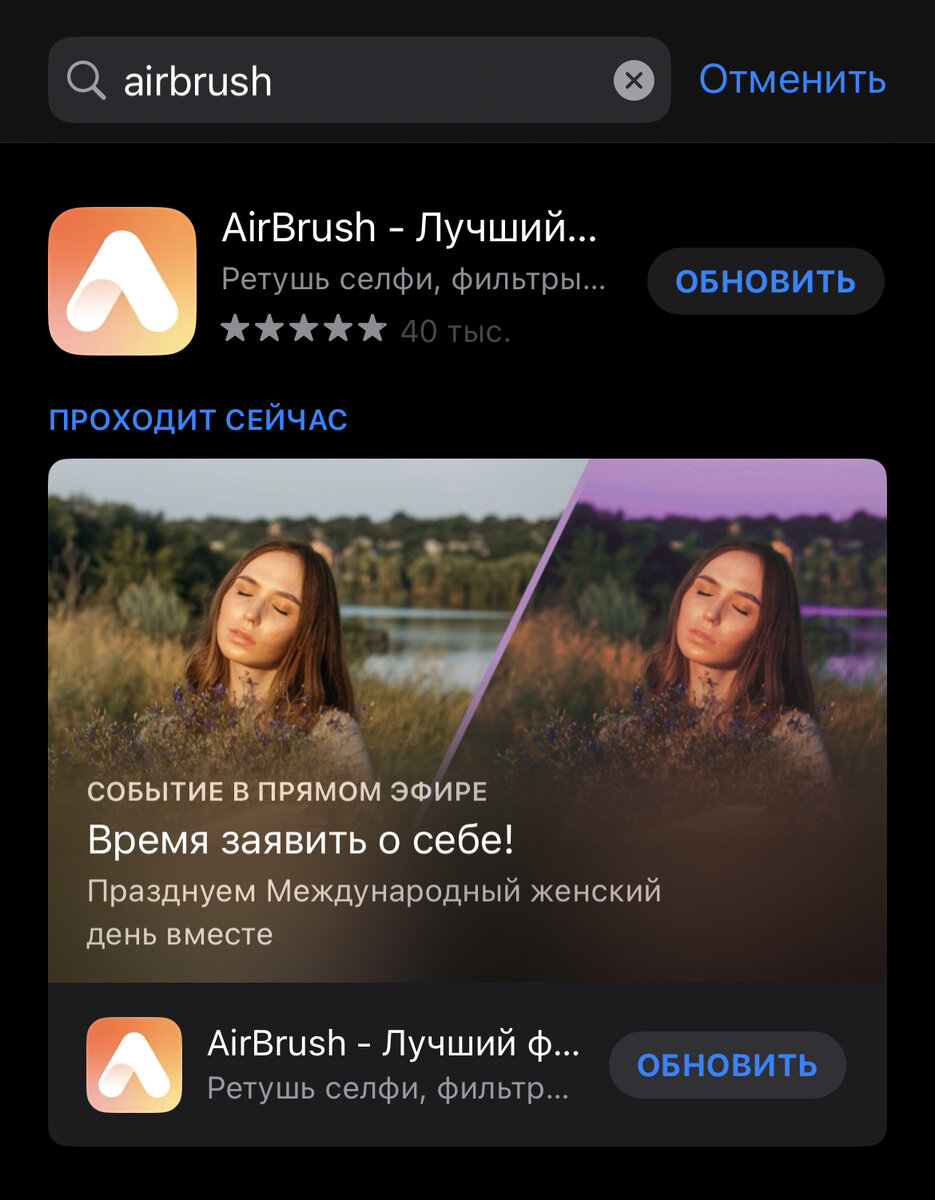Viewport: 935px width, 1200px height.
Task: Open СОБЫТИЕ В ПРЯМОМ ЭФИРЕ live event
Action: [287, 792]
